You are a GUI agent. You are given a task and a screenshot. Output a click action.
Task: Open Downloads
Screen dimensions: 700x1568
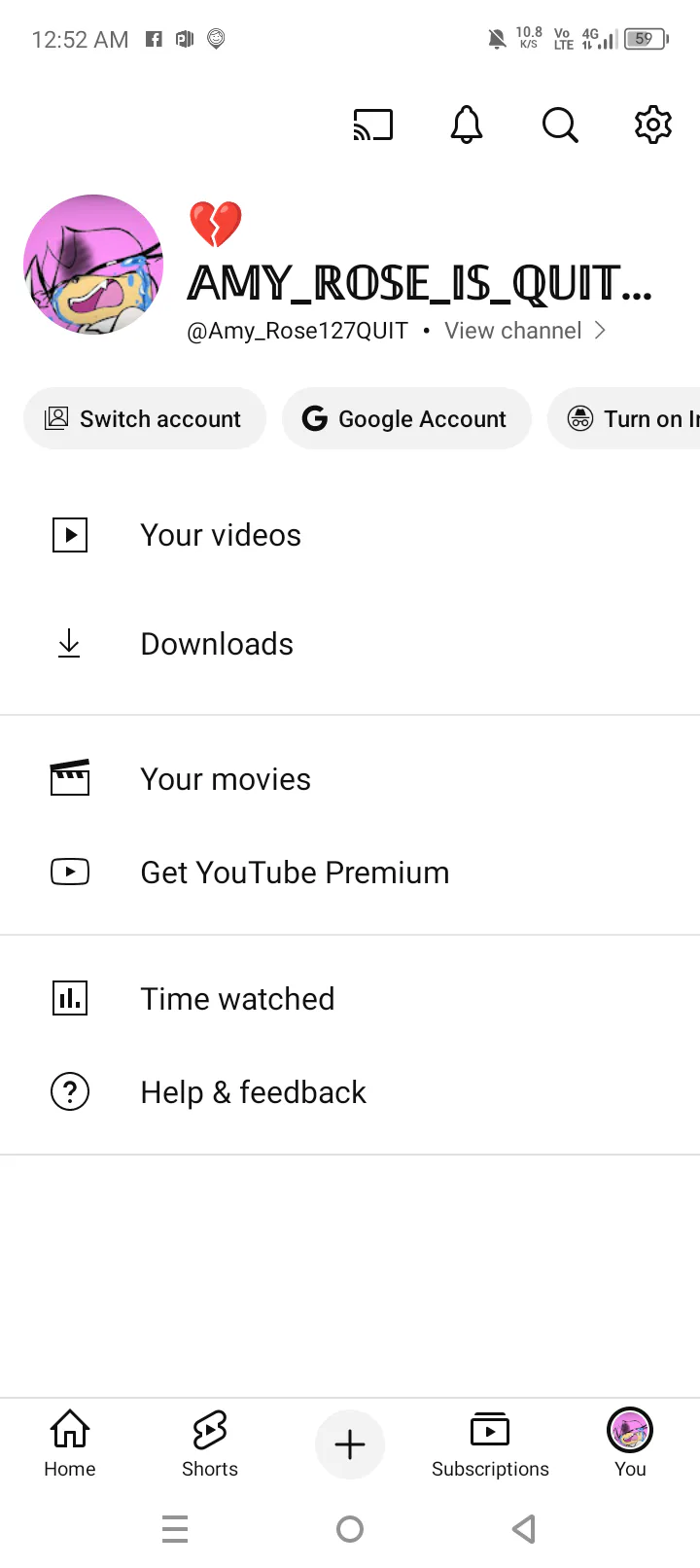350,644
